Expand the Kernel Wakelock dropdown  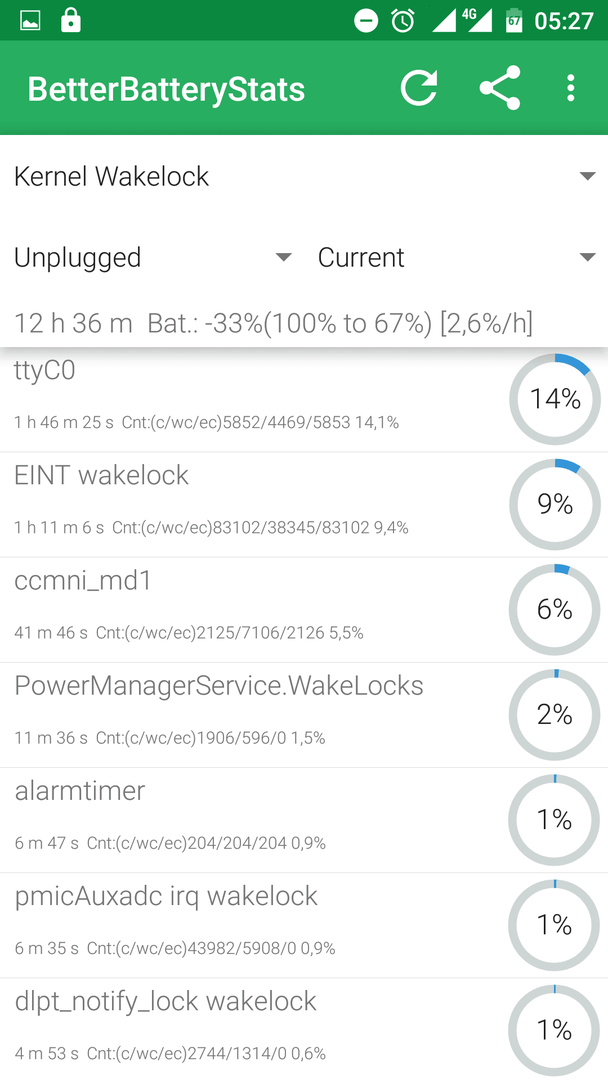(304, 176)
